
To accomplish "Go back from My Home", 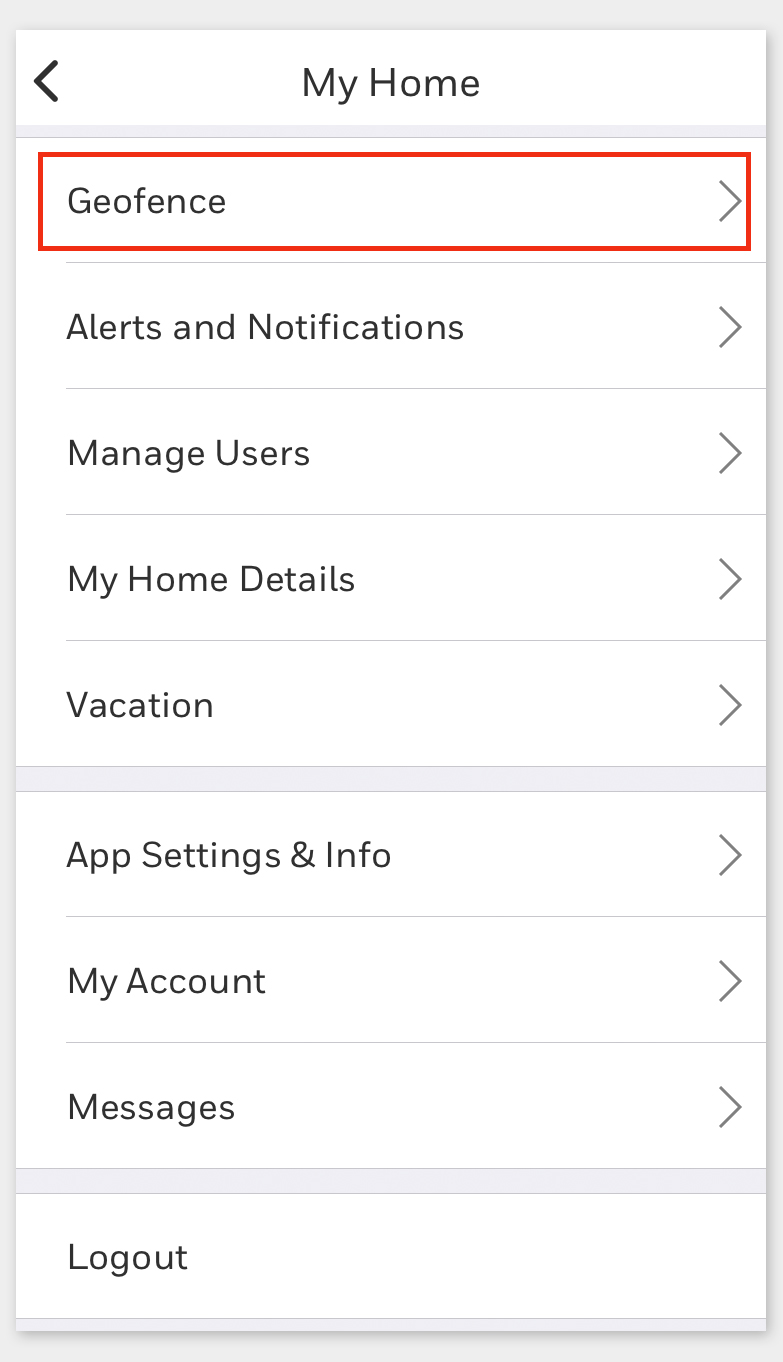I will click(x=47, y=82).
